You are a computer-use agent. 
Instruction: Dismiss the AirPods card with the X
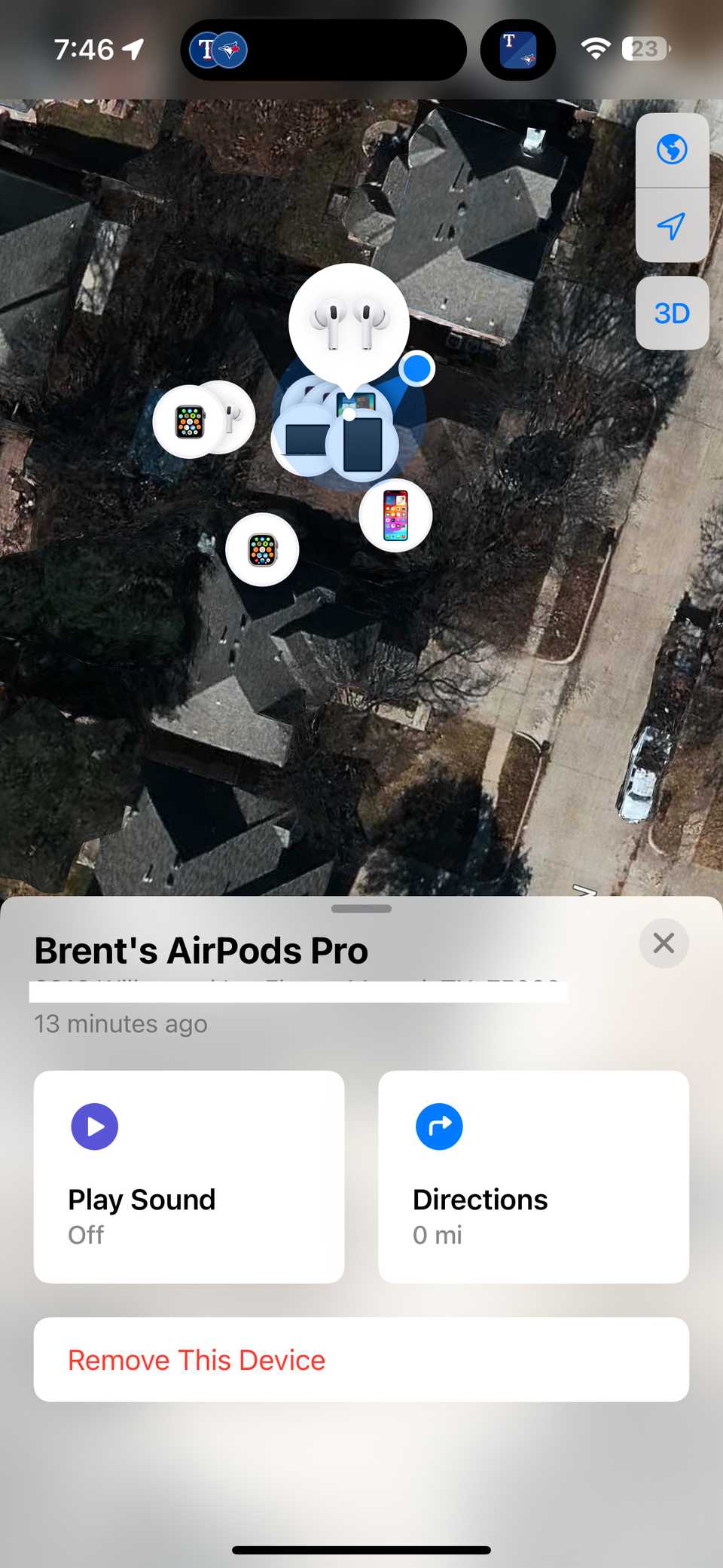click(663, 943)
